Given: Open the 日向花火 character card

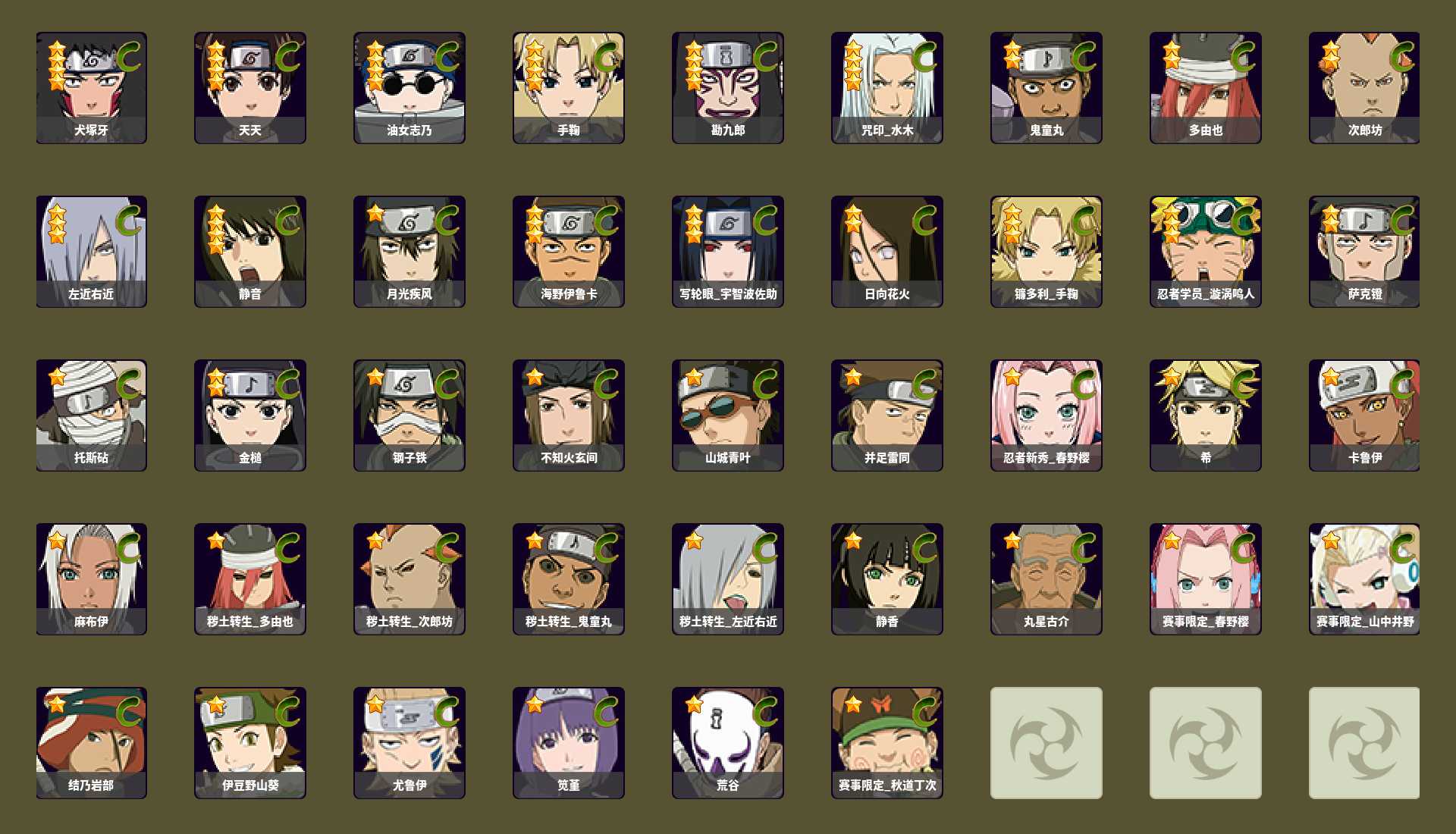Looking at the screenshot, I should pyautogui.click(x=887, y=251).
